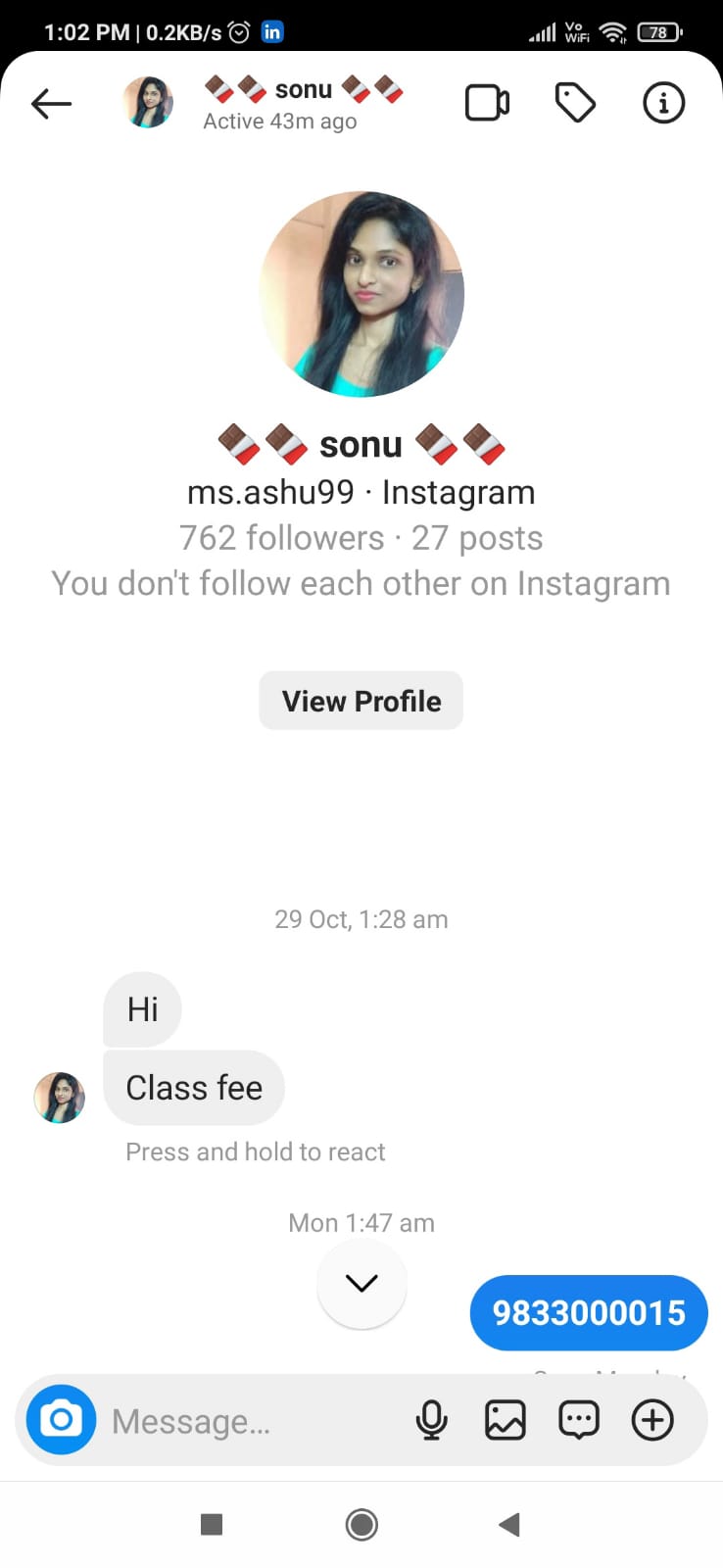
Task: Go back to the chat list
Action: (52, 103)
